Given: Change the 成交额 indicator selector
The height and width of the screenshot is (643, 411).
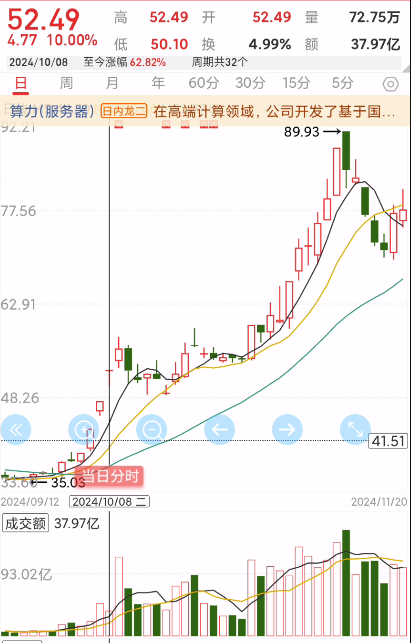Looking at the screenshot, I should [25, 524].
